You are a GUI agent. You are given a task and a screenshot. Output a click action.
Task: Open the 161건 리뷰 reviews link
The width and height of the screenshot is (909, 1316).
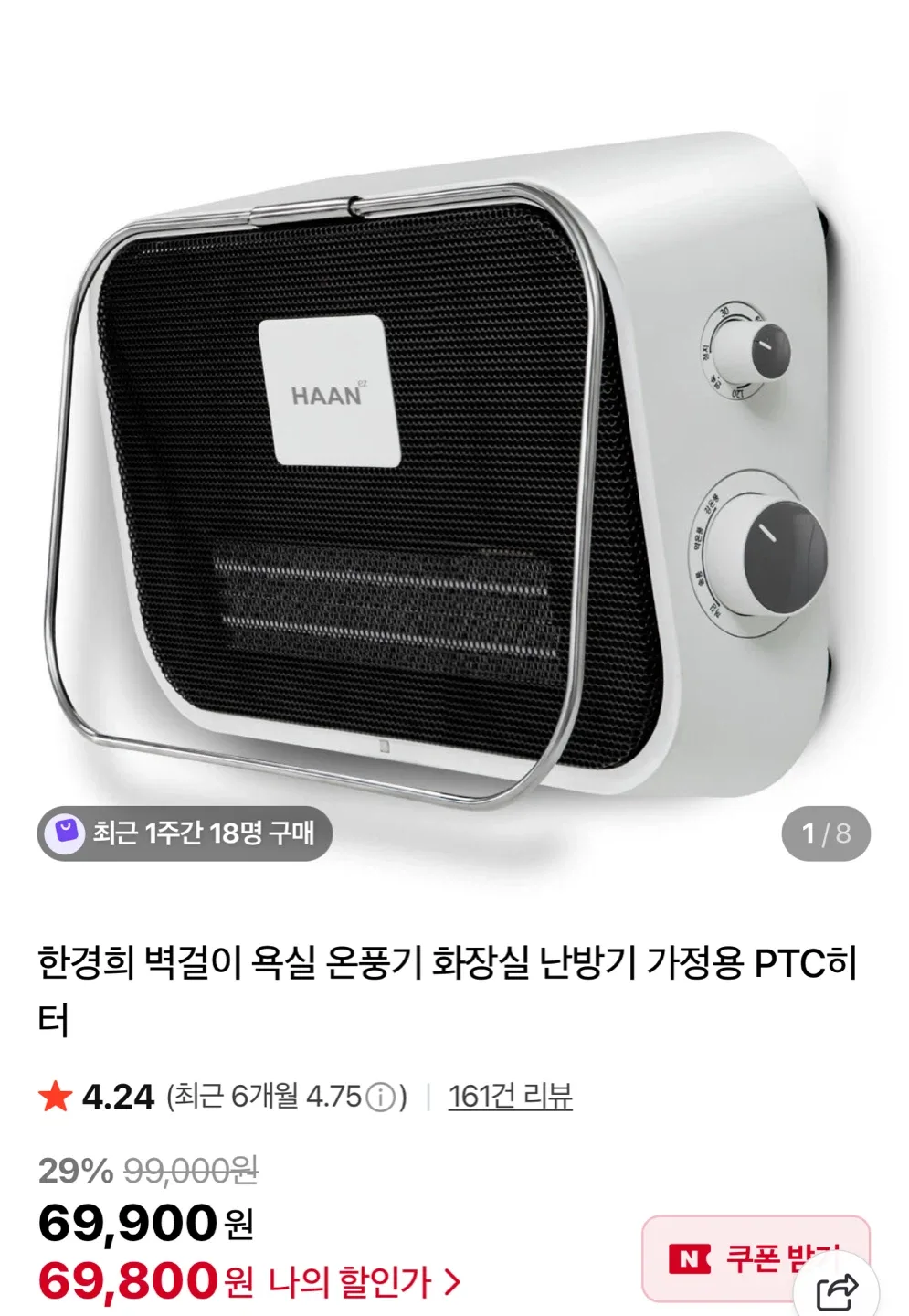pos(513,1096)
